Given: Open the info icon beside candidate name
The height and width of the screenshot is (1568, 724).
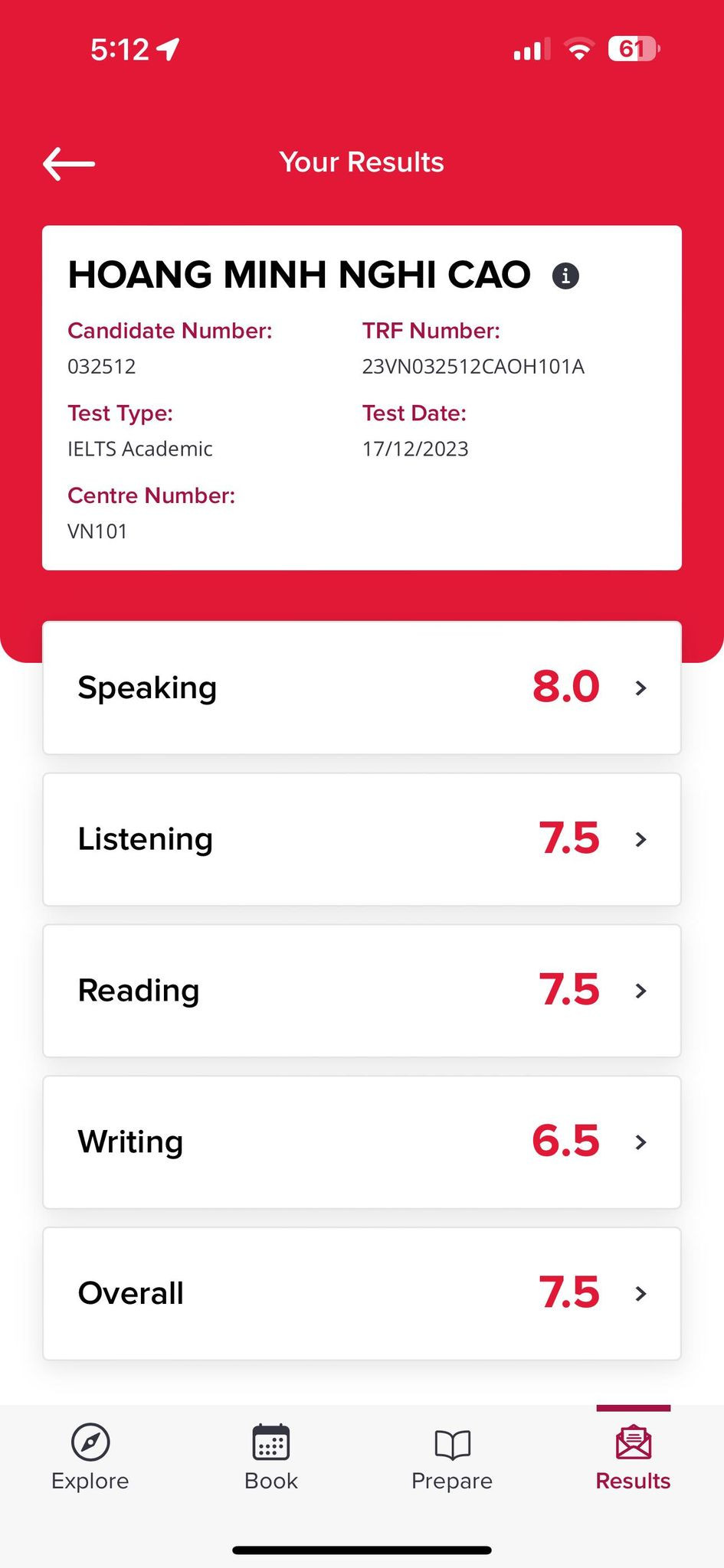Looking at the screenshot, I should tap(565, 276).
